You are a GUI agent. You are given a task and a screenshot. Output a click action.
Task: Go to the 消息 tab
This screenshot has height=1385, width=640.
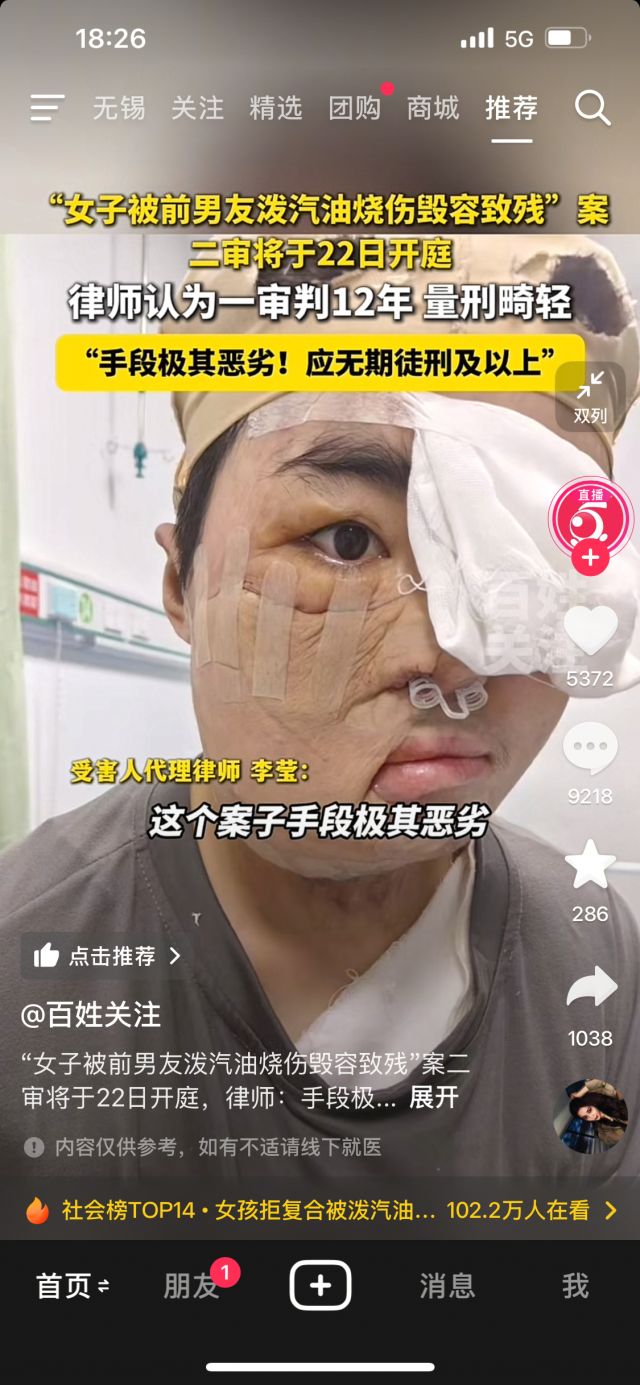(x=447, y=1286)
